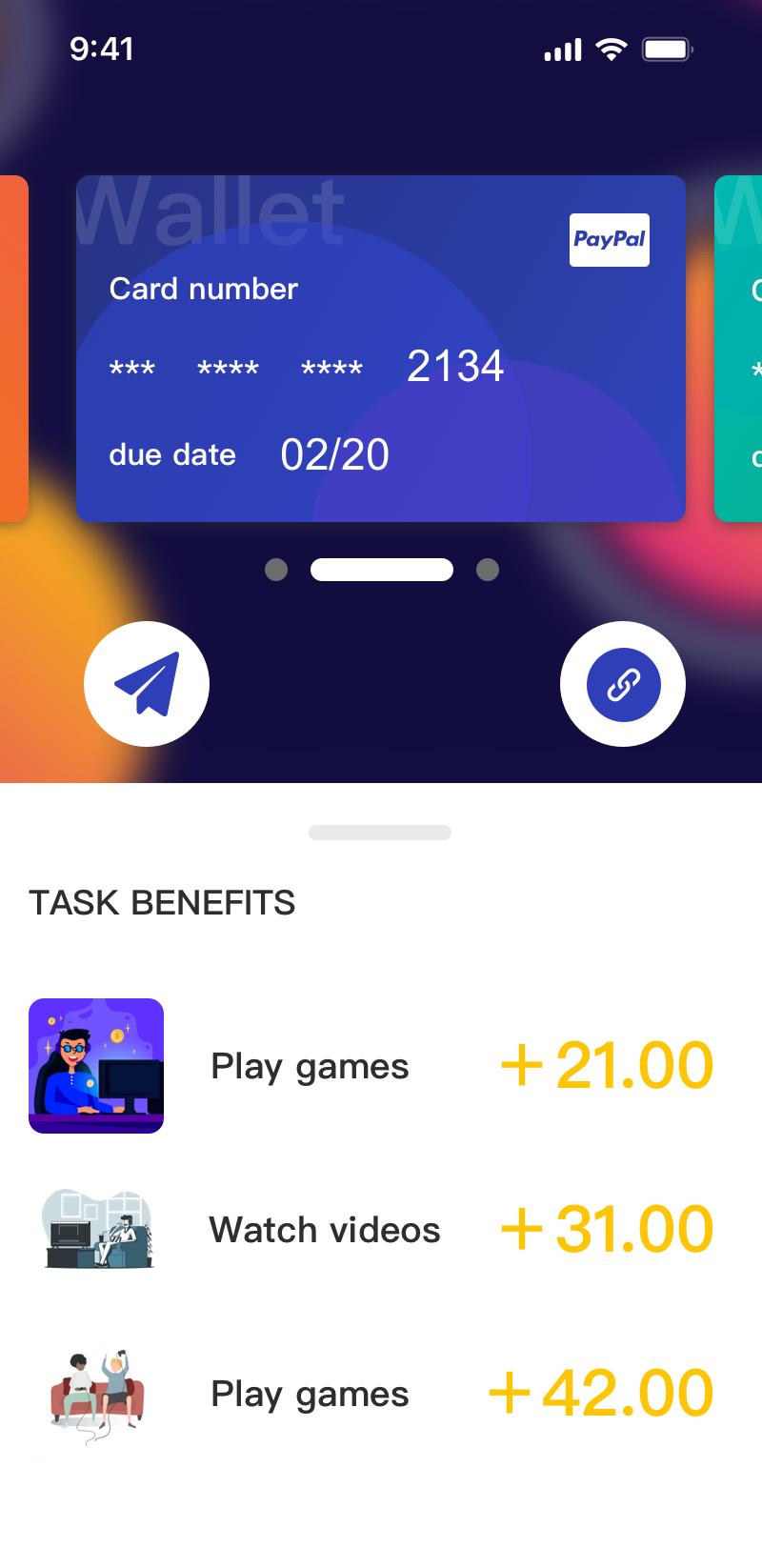Open the link icon button
The image size is (762, 1568).
(623, 684)
